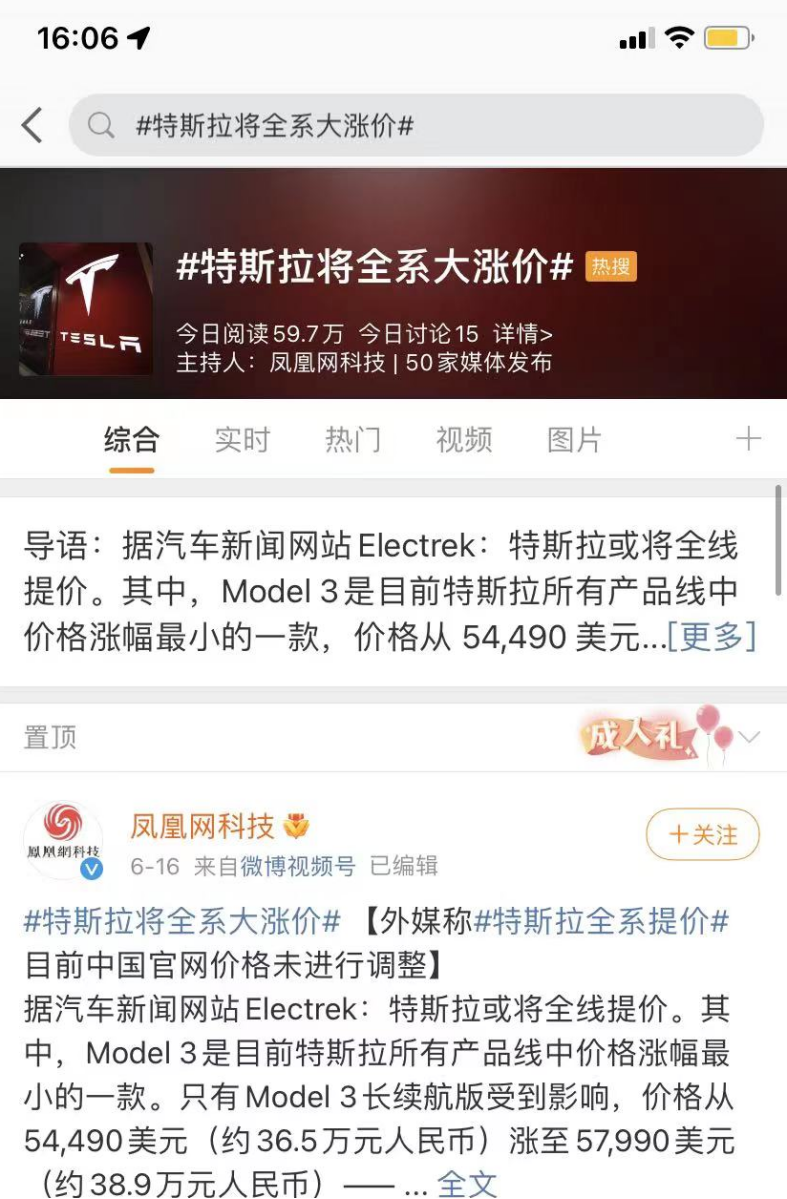Open 凤凰网科技 profile avatar

[63, 840]
